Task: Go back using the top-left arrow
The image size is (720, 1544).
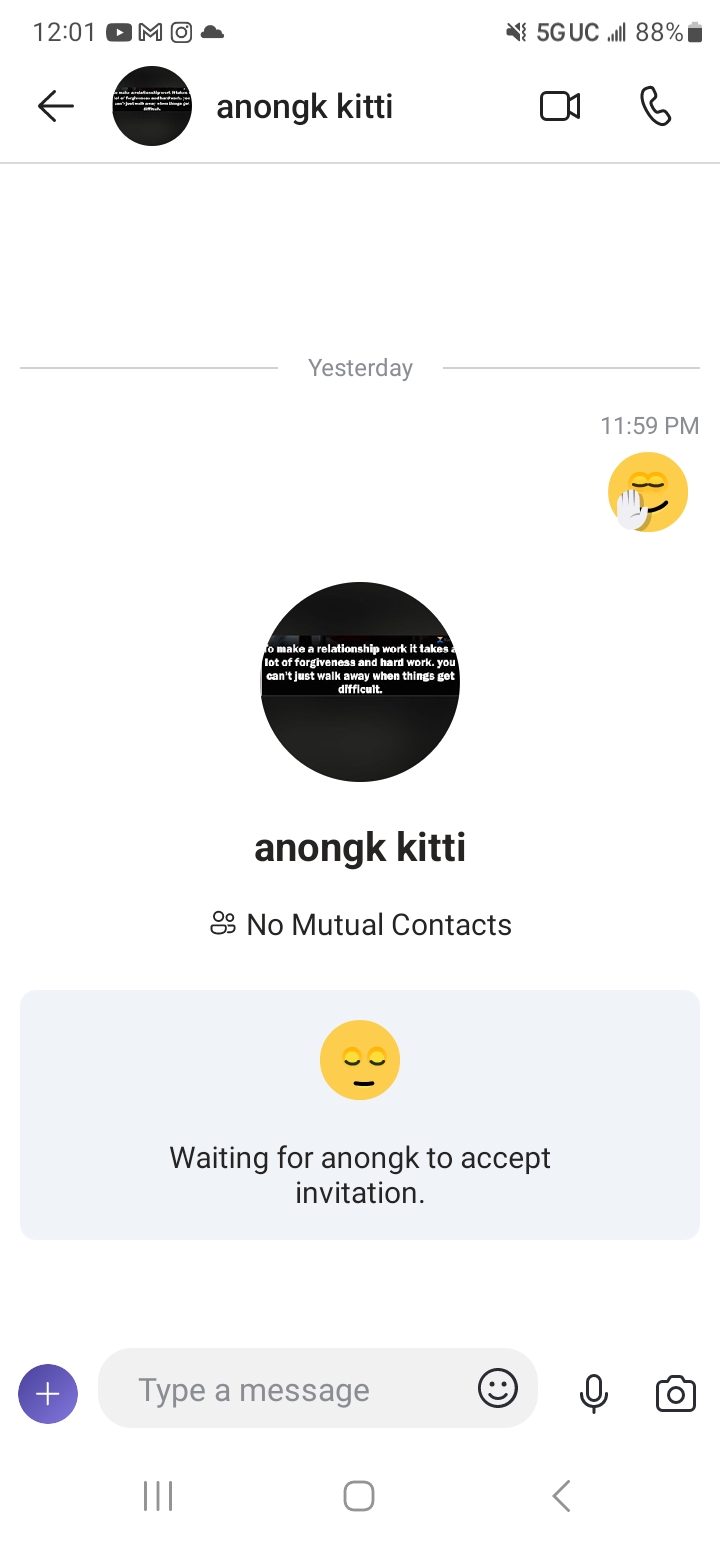Action: (x=56, y=106)
